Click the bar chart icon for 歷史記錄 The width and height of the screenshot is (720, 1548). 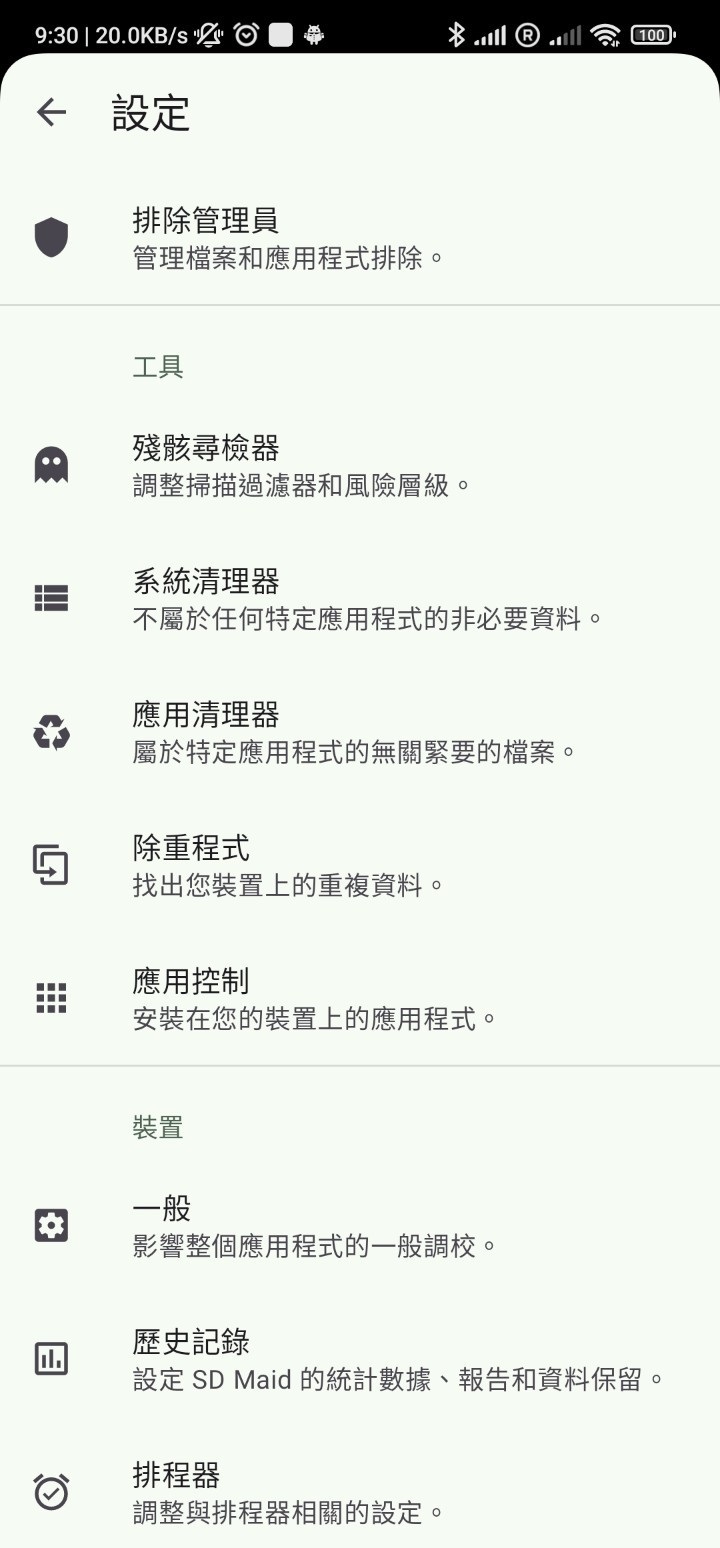pos(50,1358)
